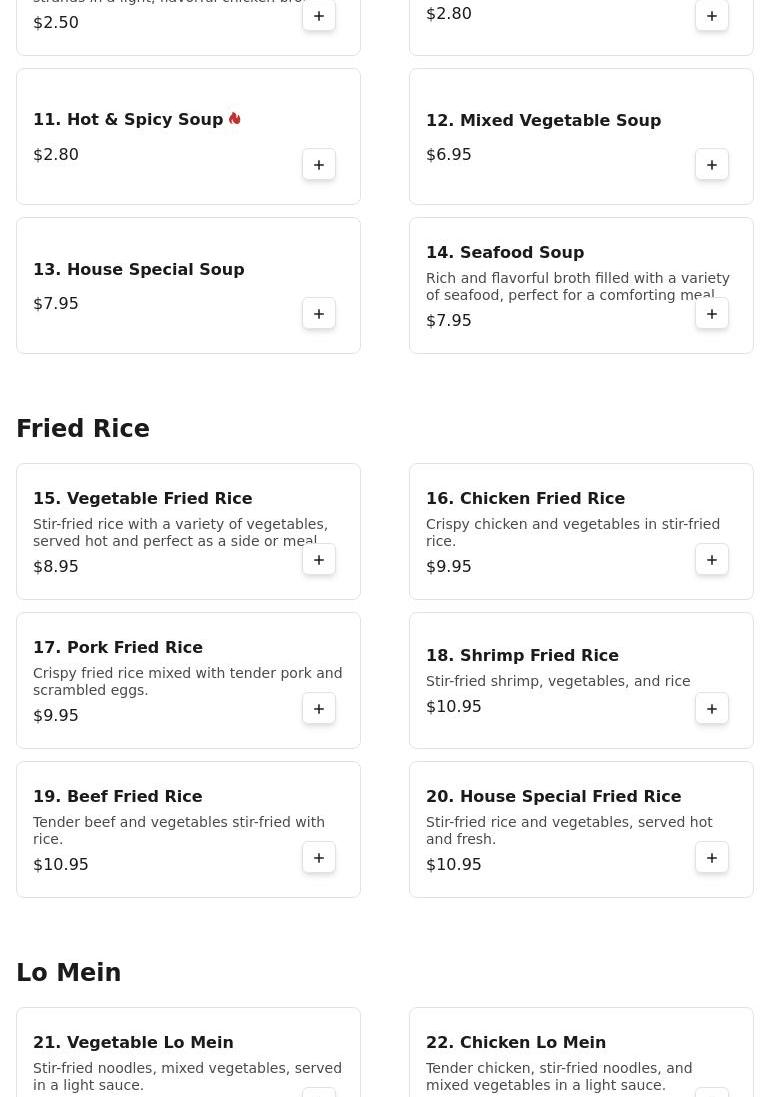Add Mixed Vegetable Soup to cart
This screenshot has height=1097, width=770.
click(712, 165)
